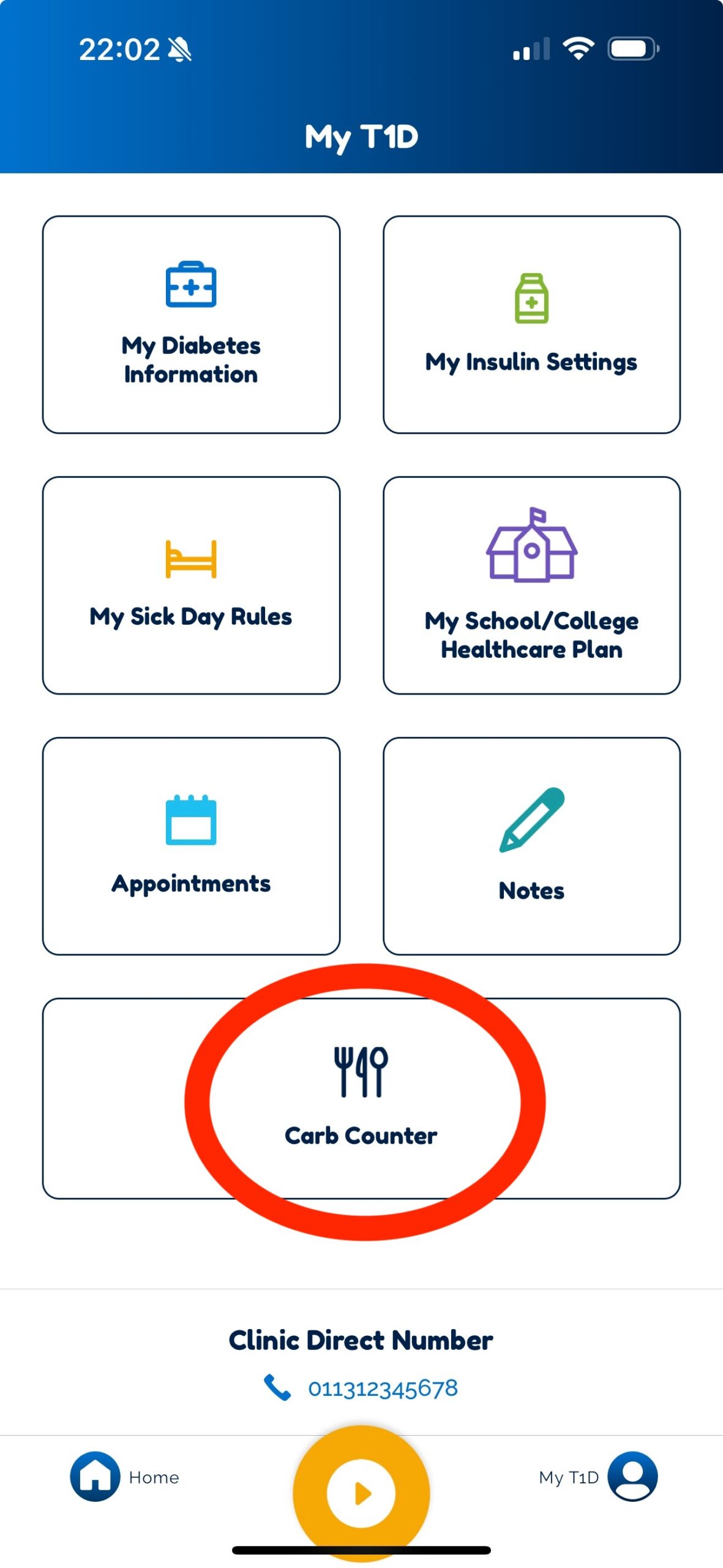Select the My Sick Day Rules card
This screenshot has height=1568, width=723.
(190, 585)
